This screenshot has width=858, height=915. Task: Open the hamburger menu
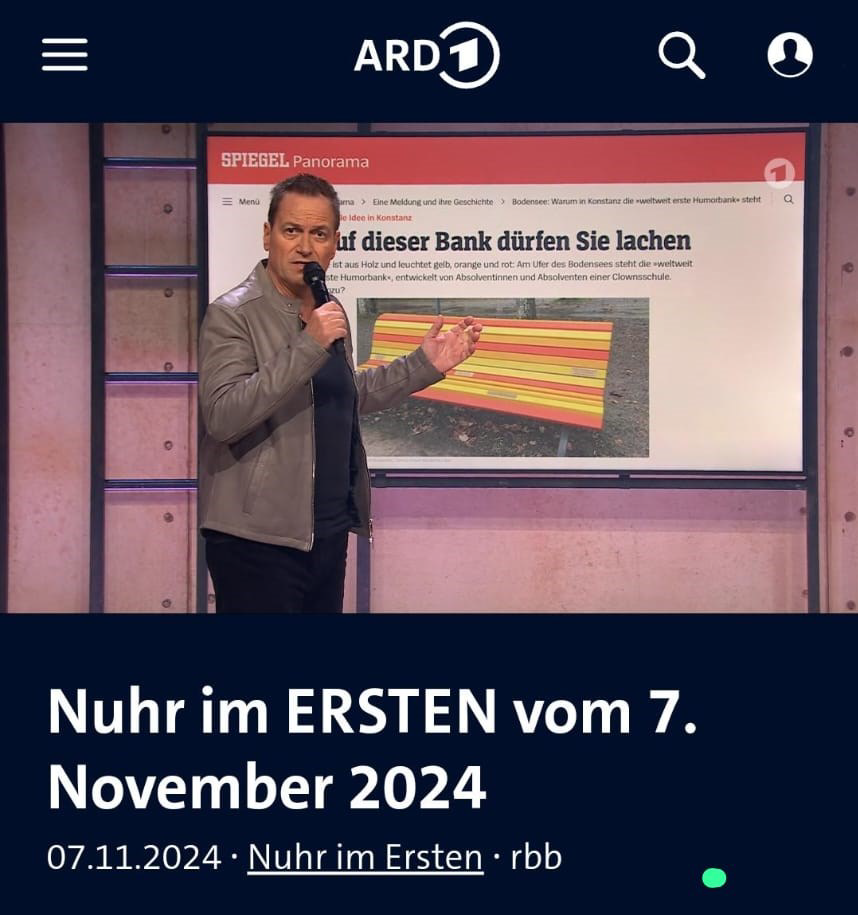pos(65,54)
